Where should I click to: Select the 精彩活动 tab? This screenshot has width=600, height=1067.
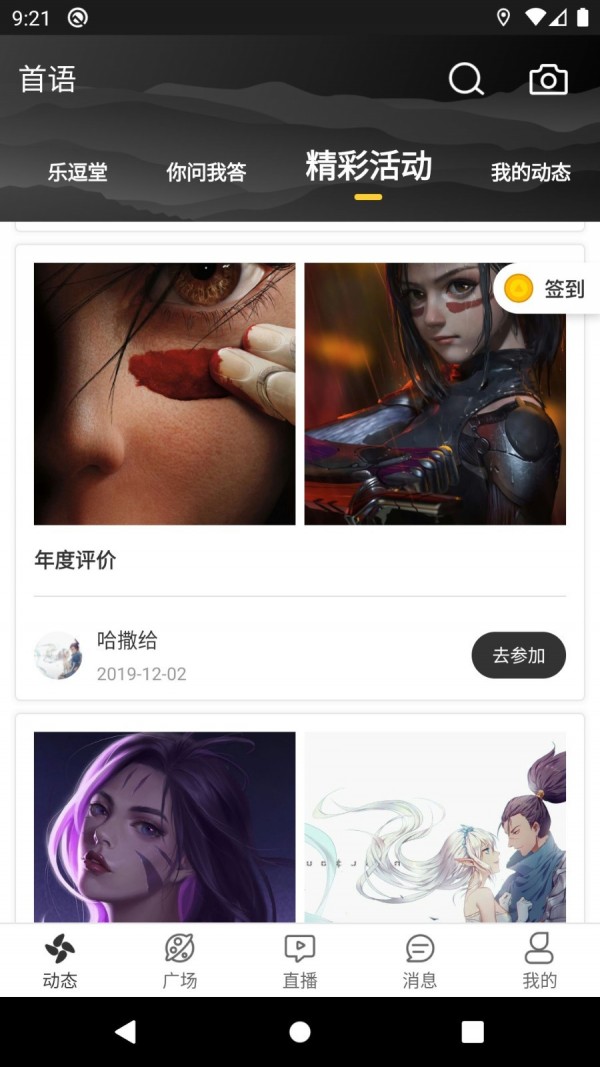coord(368,168)
